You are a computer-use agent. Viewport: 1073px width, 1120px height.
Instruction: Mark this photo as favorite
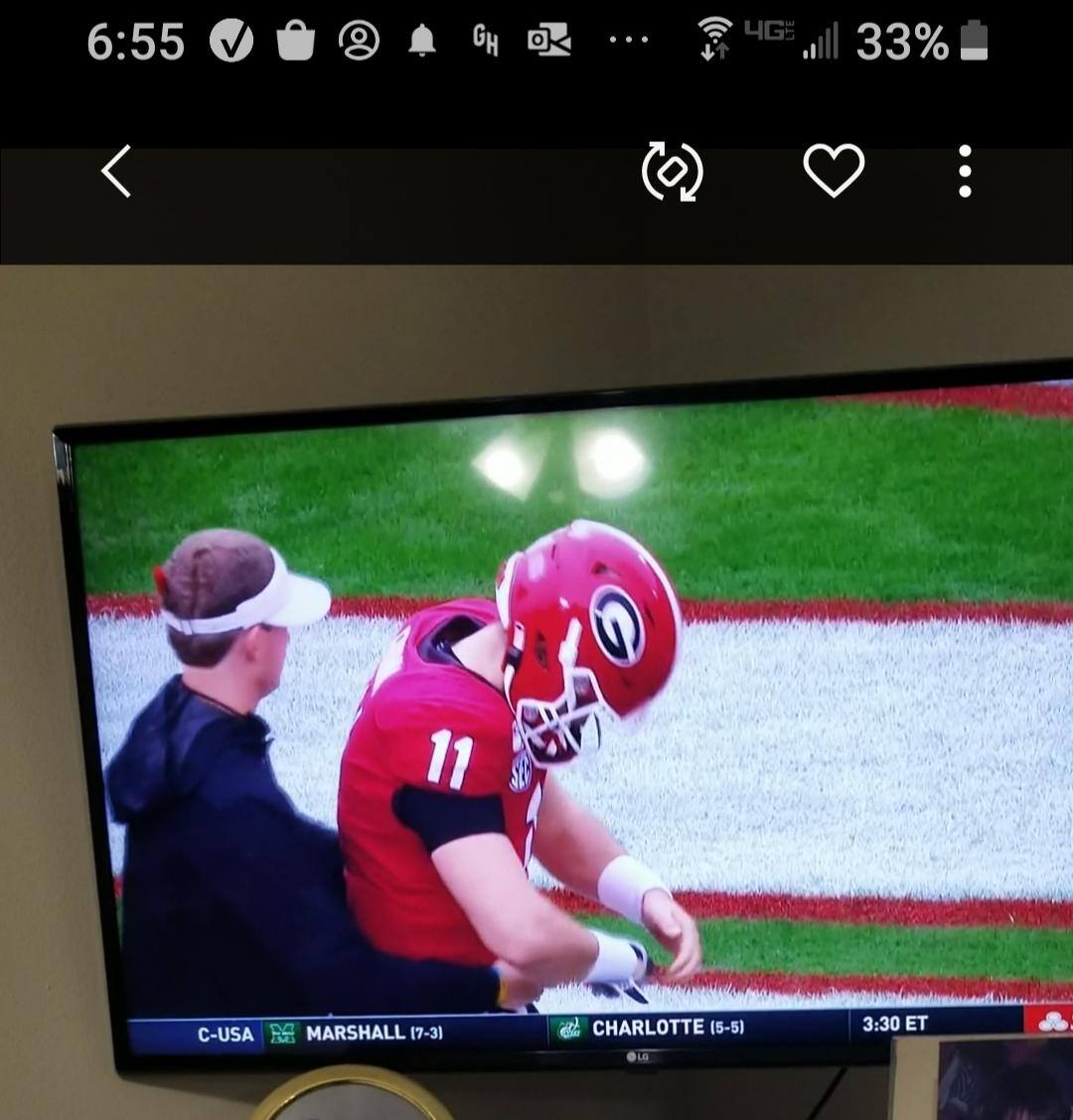pos(833,171)
